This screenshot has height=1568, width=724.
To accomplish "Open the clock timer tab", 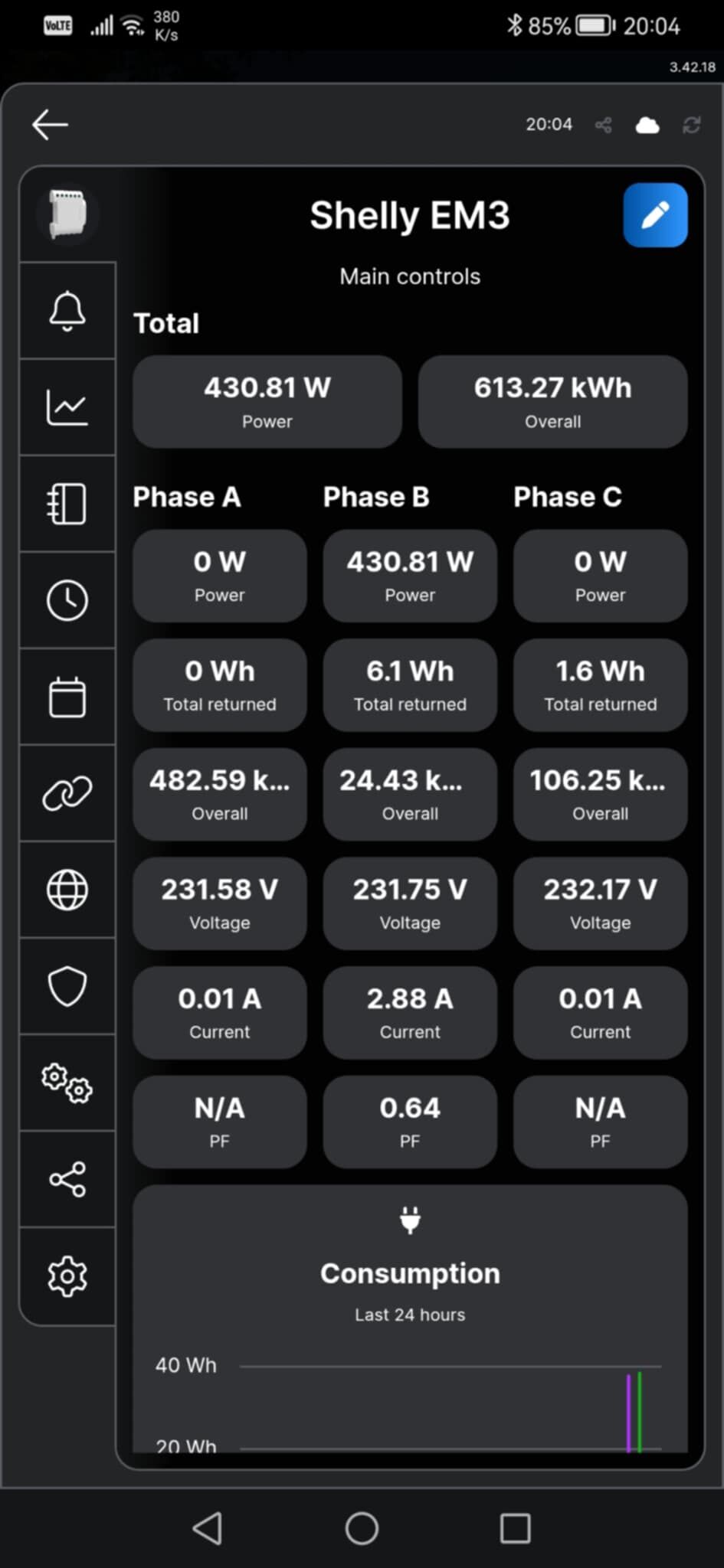I will point(67,600).
